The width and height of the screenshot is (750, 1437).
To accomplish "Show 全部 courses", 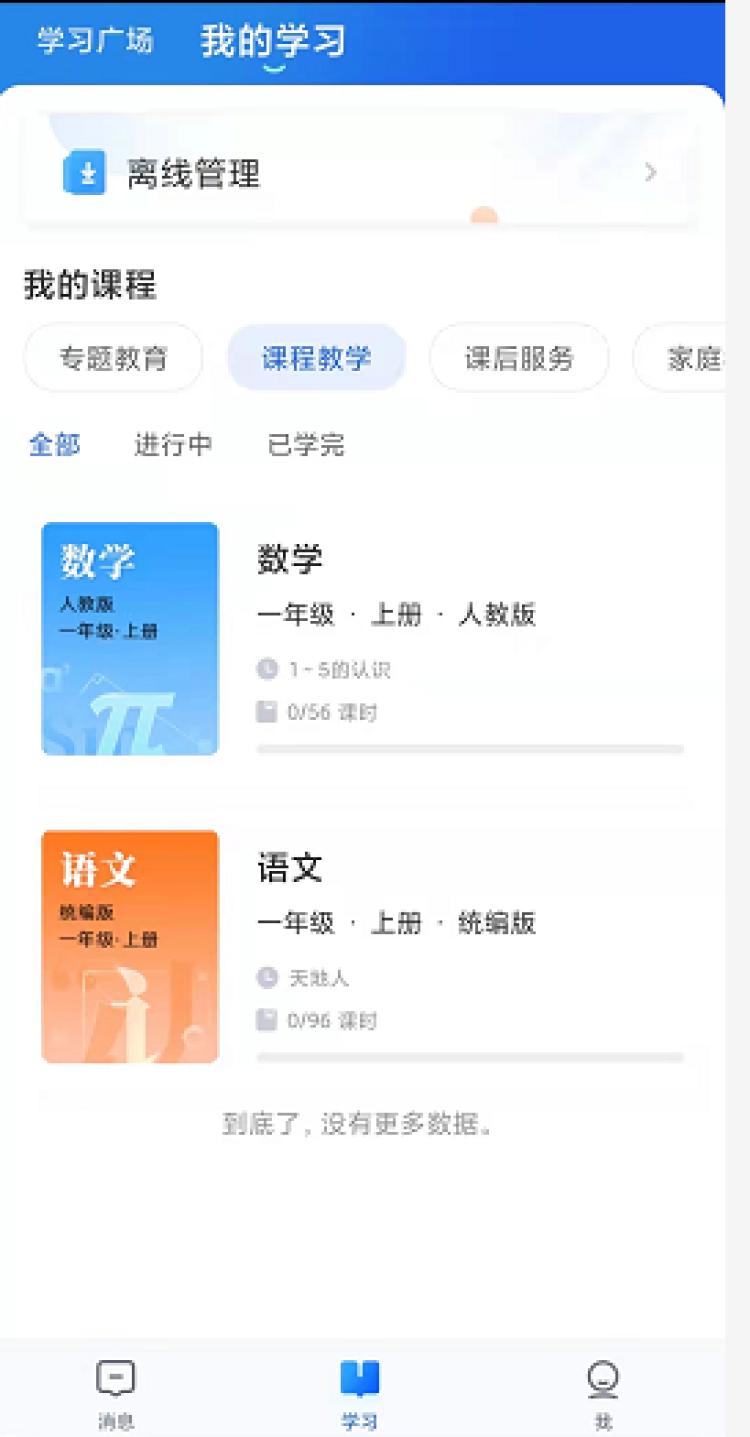I will pyautogui.click(x=55, y=445).
